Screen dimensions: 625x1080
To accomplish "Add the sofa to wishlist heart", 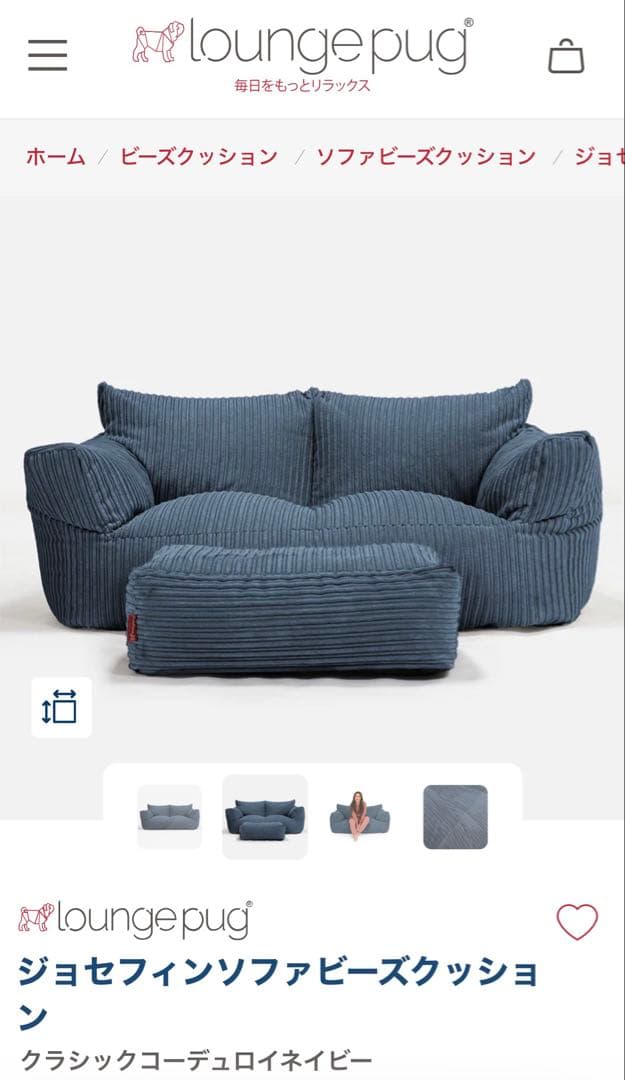I will pyautogui.click(x=577, y=921).
